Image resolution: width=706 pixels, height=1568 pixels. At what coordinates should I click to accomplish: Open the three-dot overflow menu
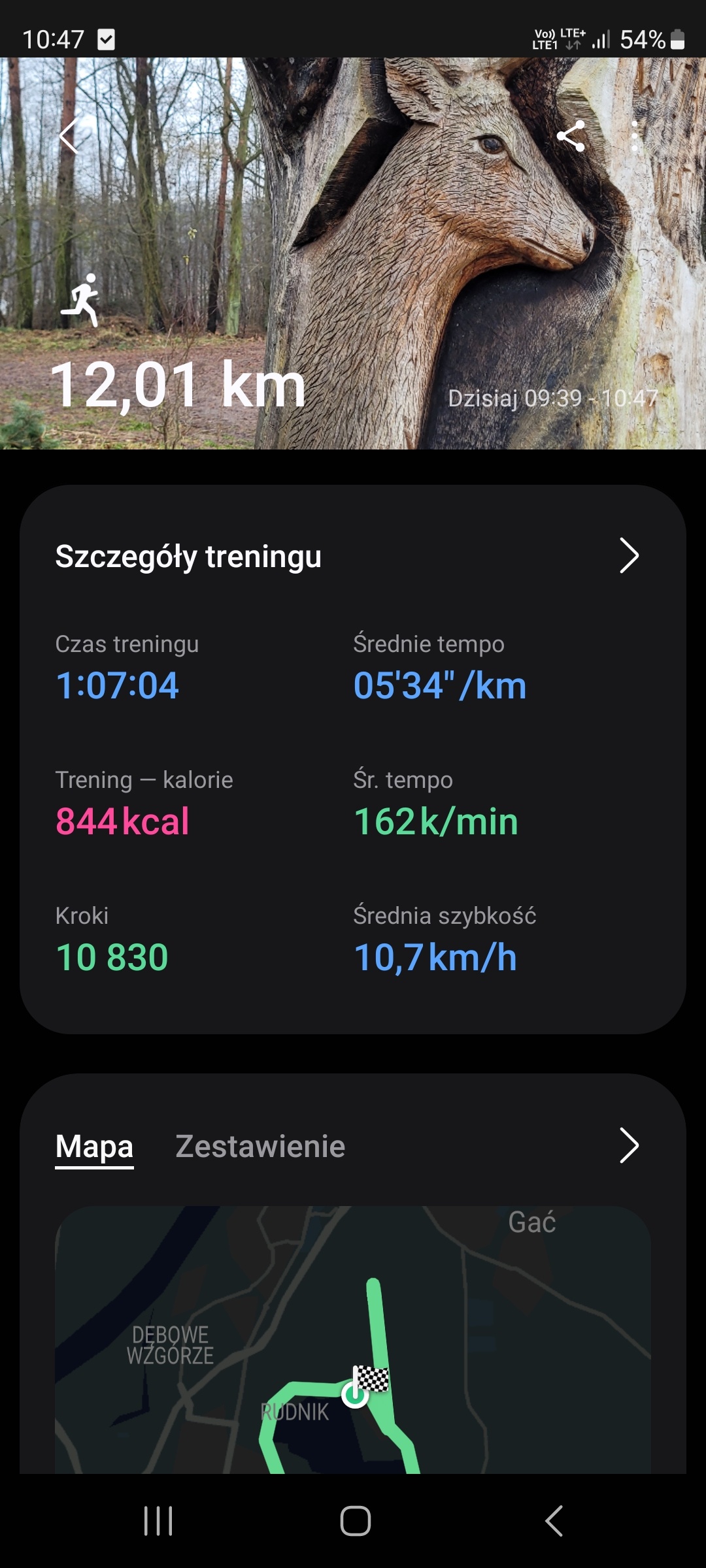(634, 136)
